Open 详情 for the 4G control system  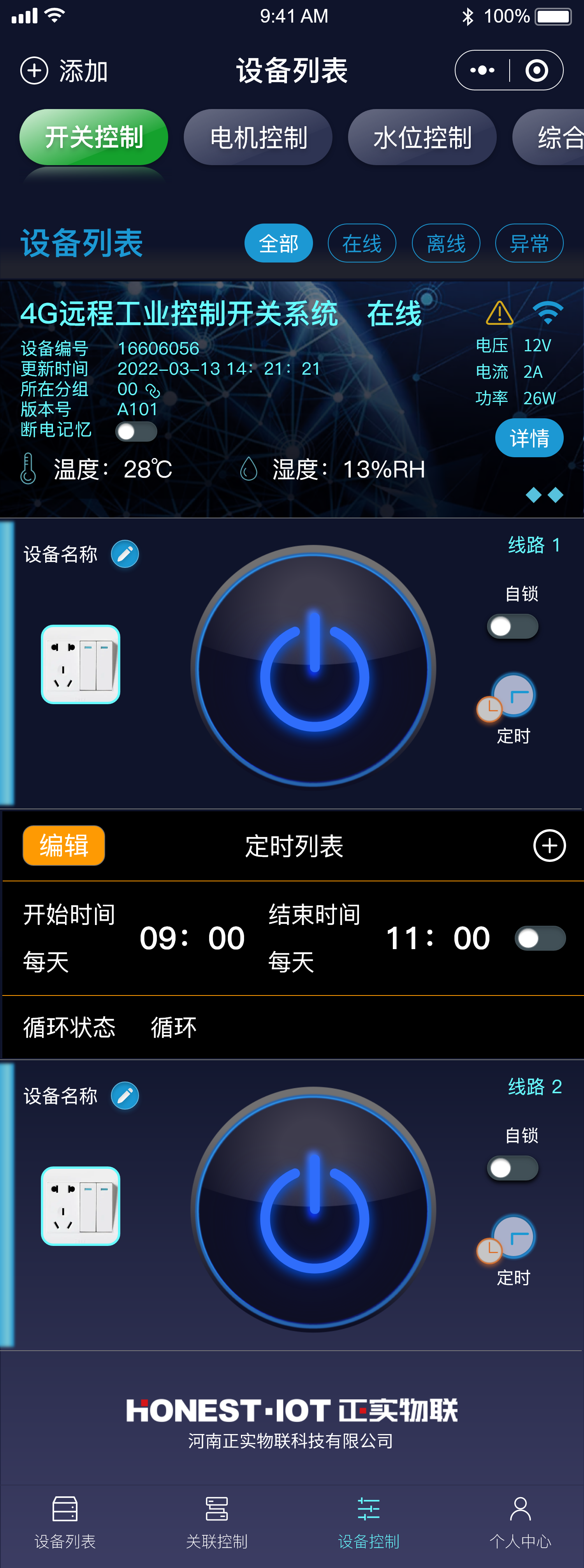[529, 438]
